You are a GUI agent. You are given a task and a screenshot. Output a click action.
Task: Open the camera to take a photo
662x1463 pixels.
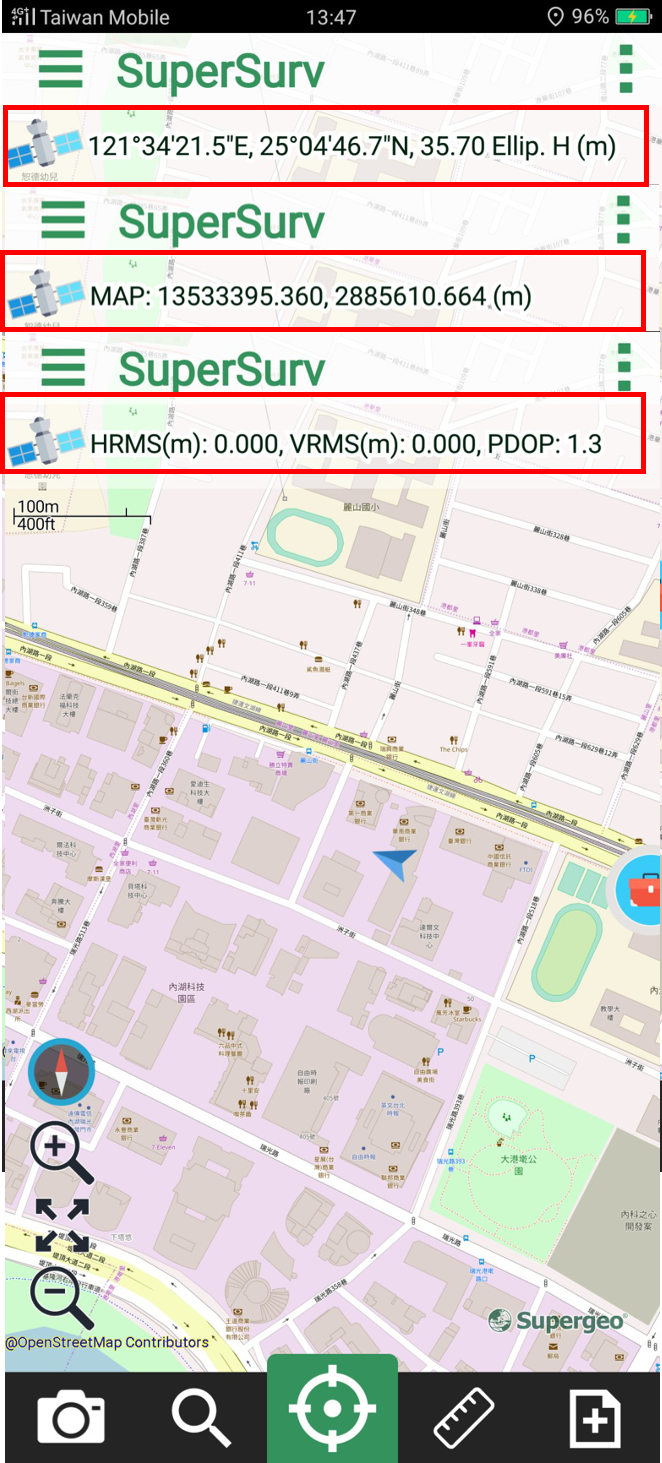pyautogui.click(x=70, y=1418)
